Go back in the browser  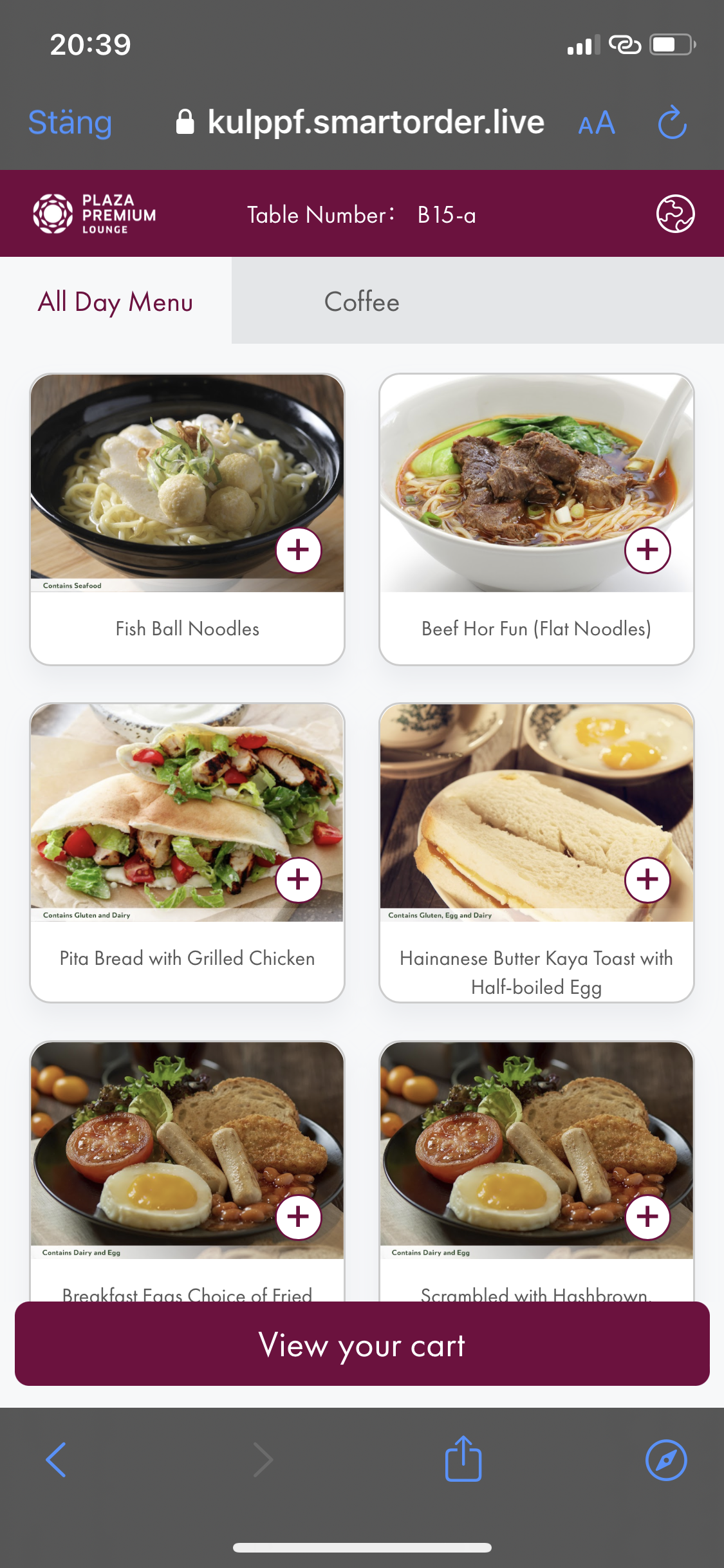(x=57, y=1460)
